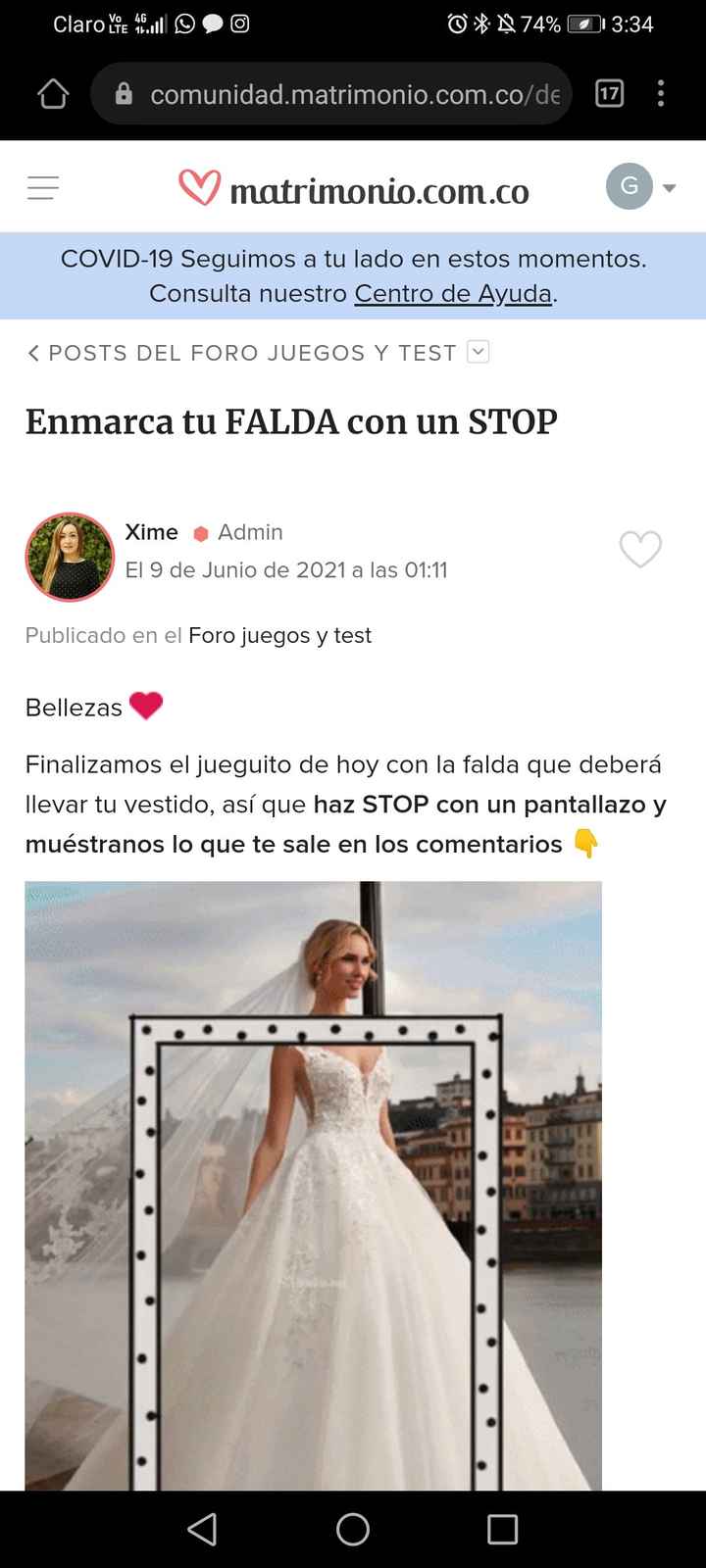Open the wedding dress image
The image size is (706, 1568).
point(313,1186)
